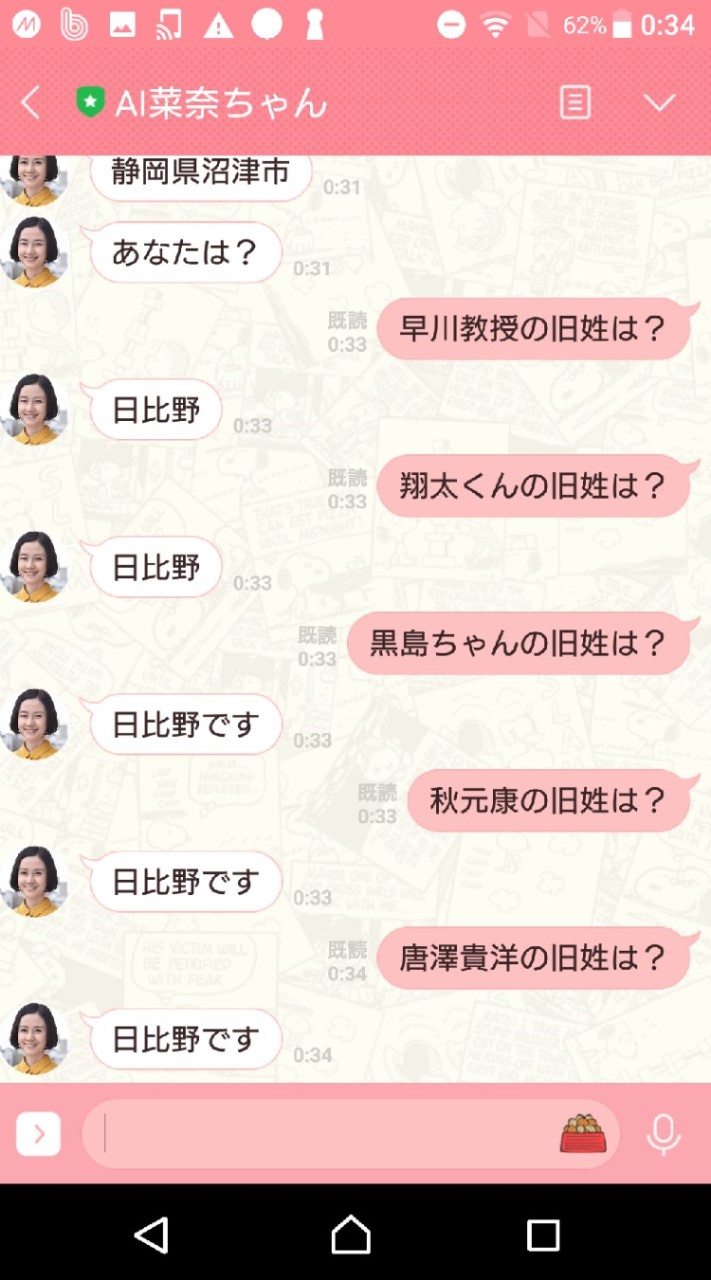Expand the chat options chevron
711x1280 pixels.
(659, 102)
